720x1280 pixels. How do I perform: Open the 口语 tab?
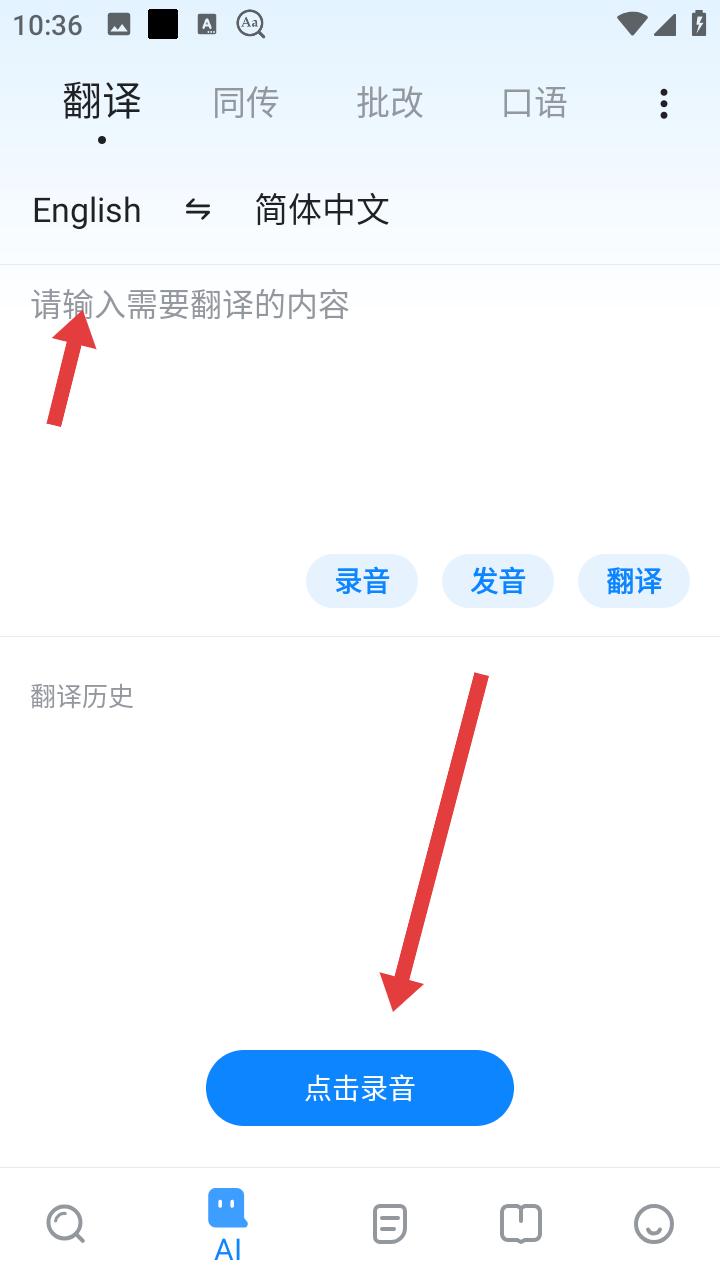pos(534,103)
